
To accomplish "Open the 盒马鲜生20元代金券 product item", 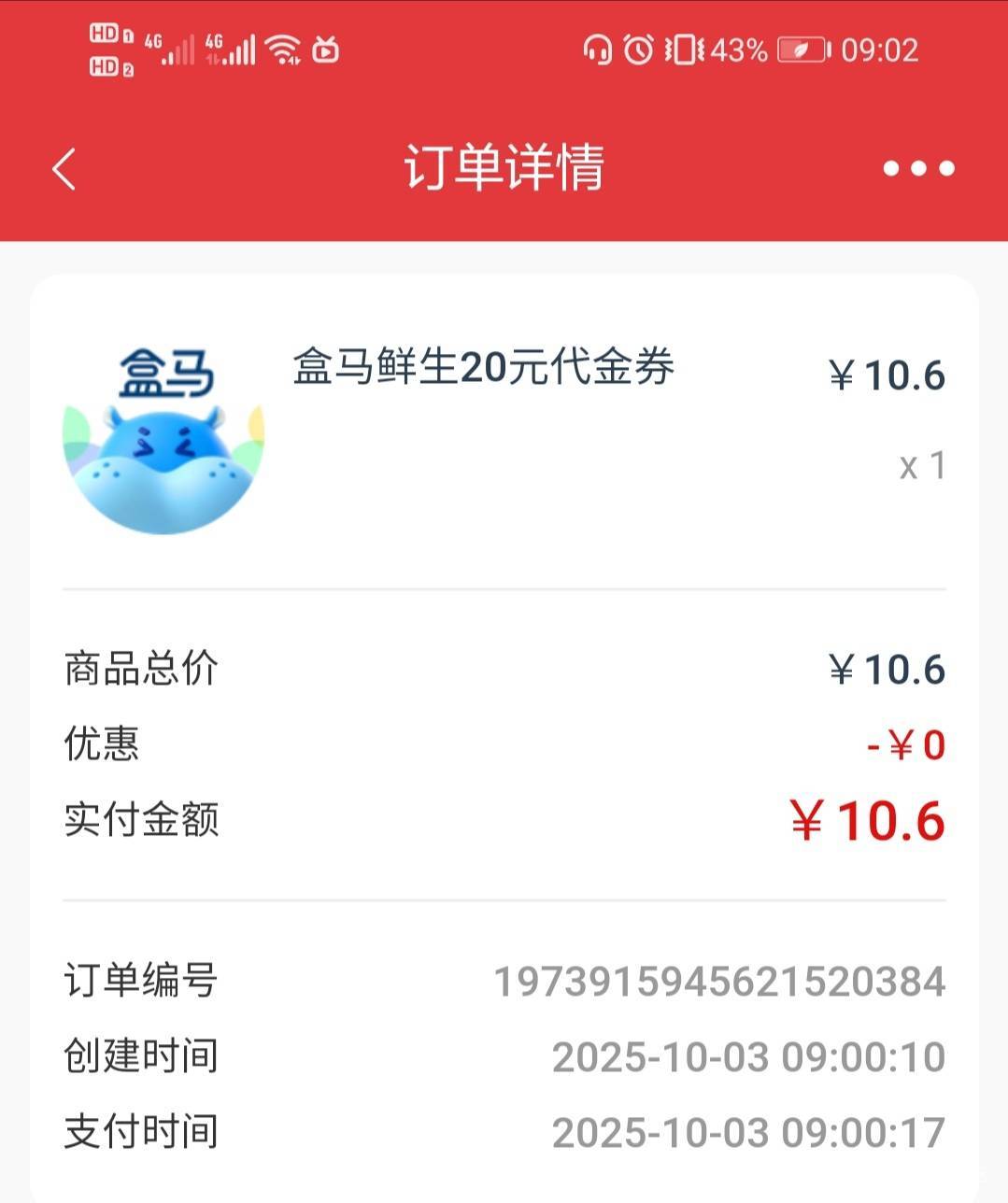I will coord(483,367).
